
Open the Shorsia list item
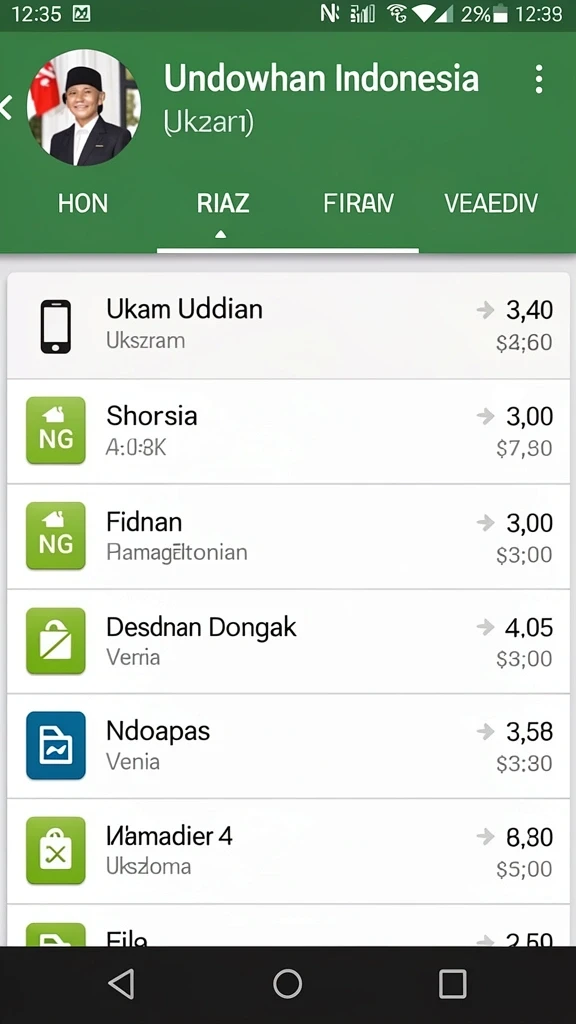click(288, 432)
